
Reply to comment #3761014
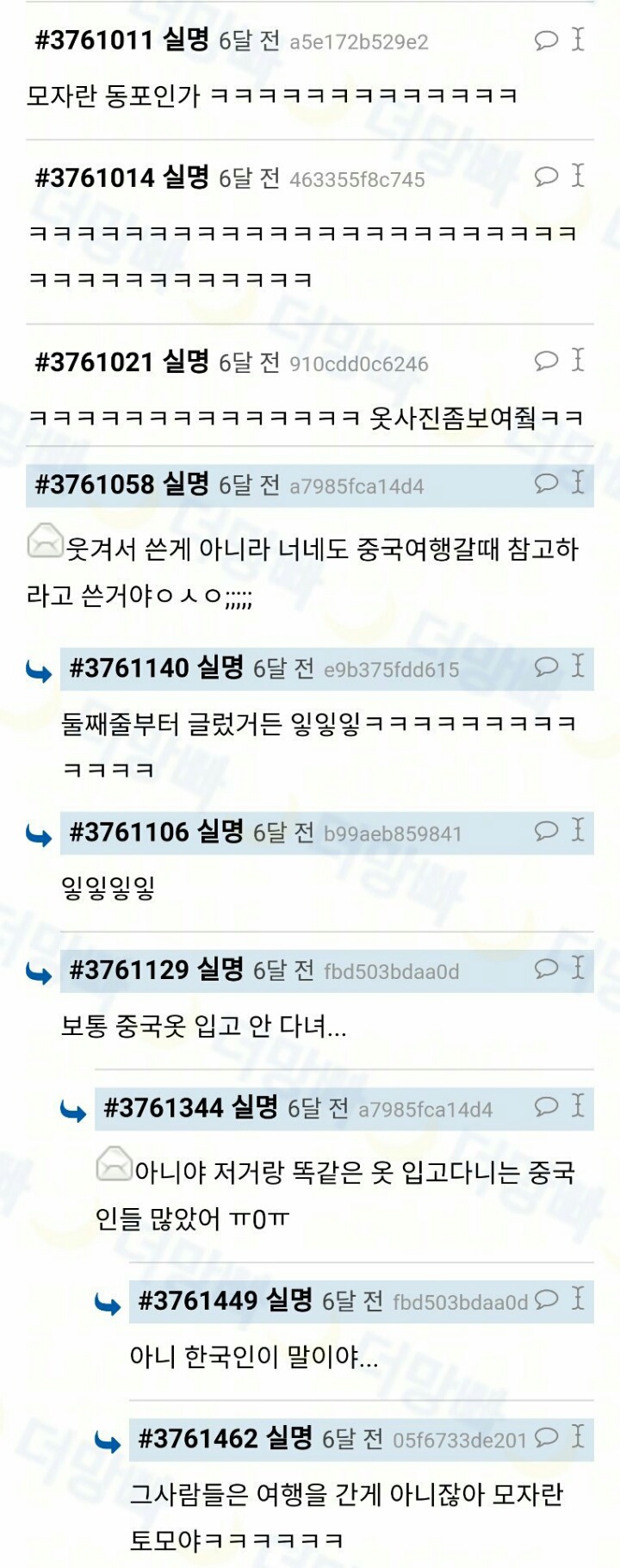(x=546, y=177)
